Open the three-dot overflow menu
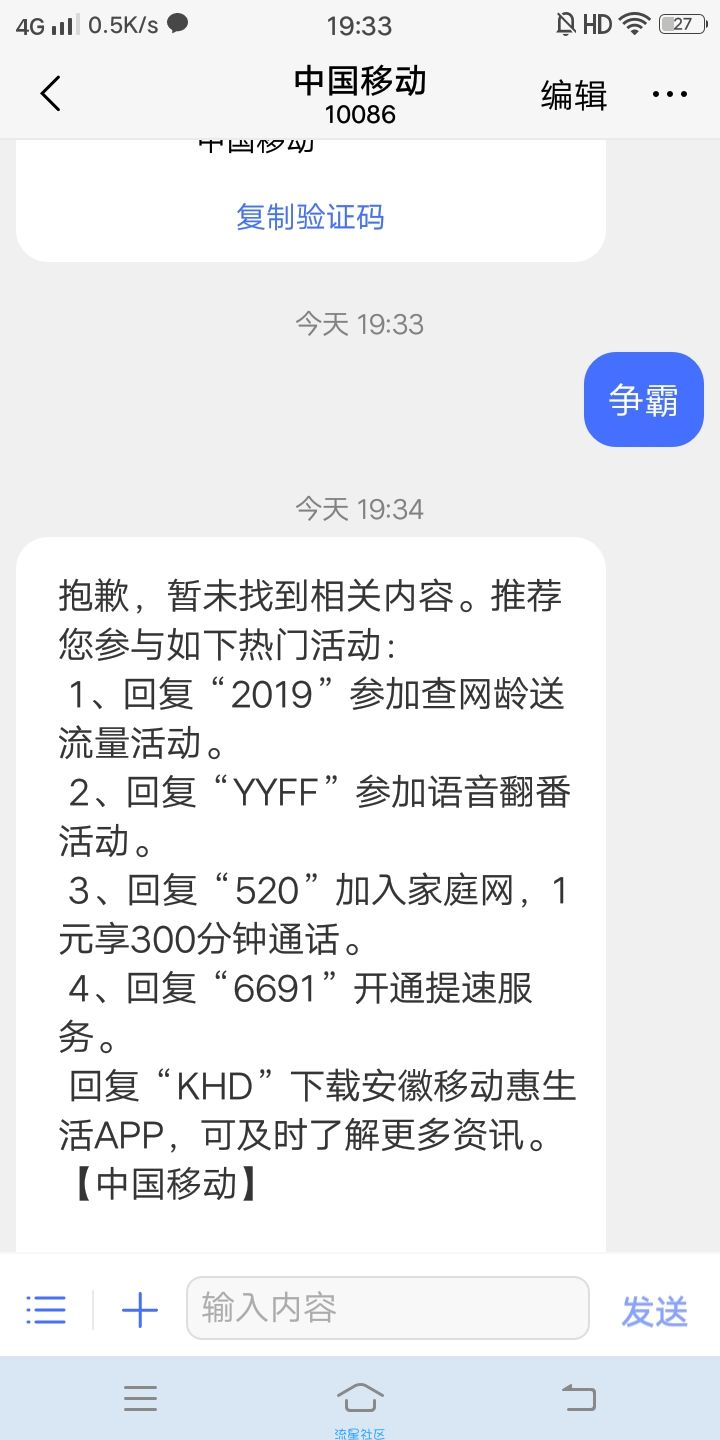This screenshot has height=1440, width=720. 669,94
